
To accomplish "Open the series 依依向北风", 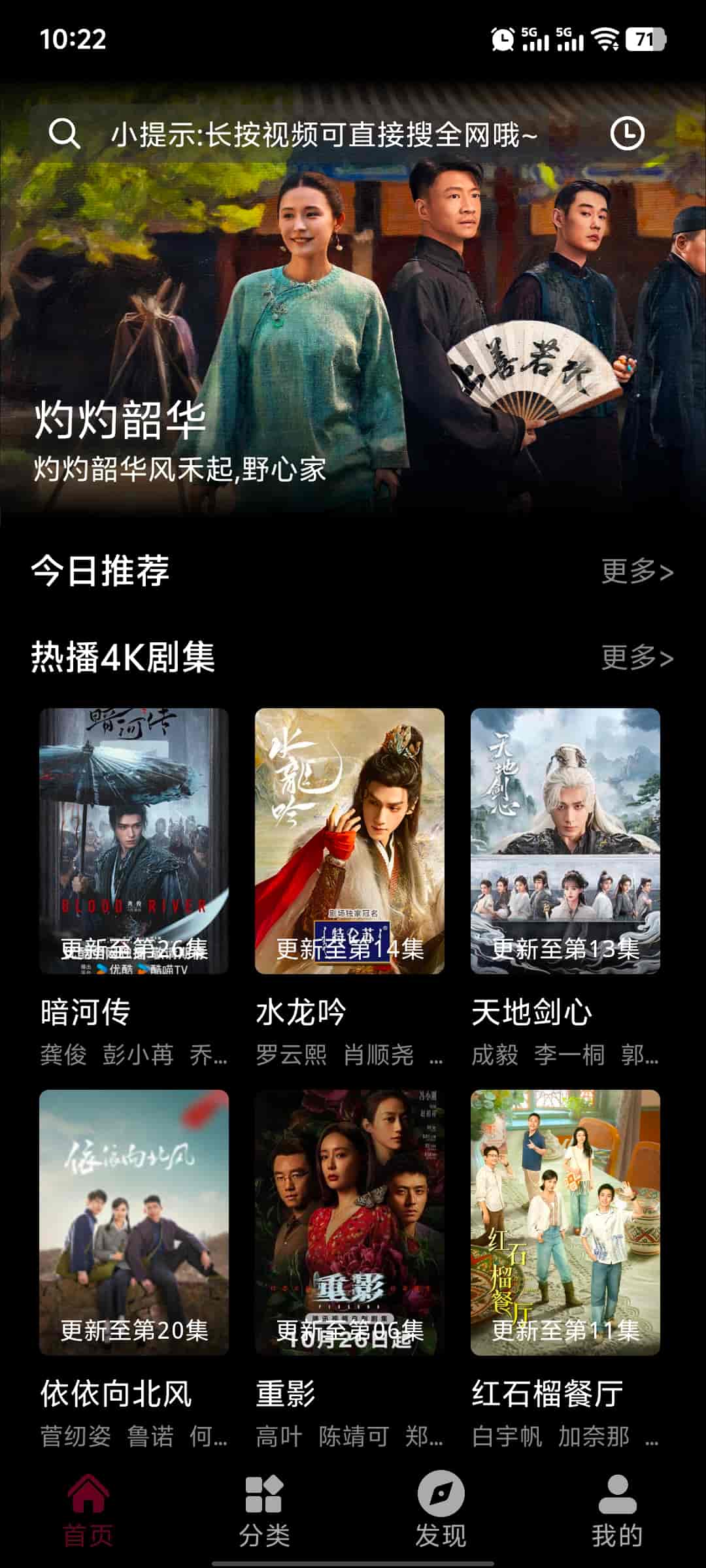I will [x=134, y=1222].
